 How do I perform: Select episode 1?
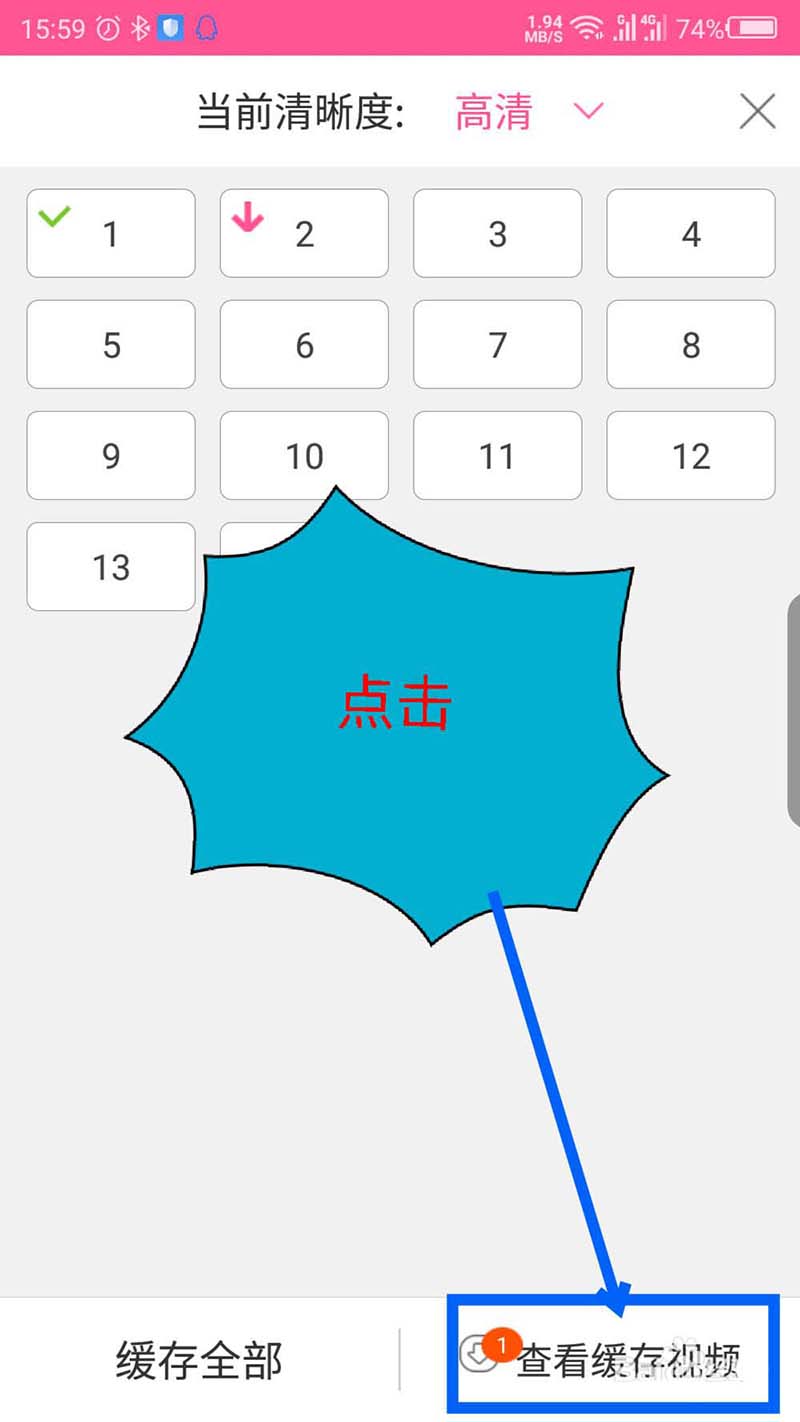click(x=111, y=234)
